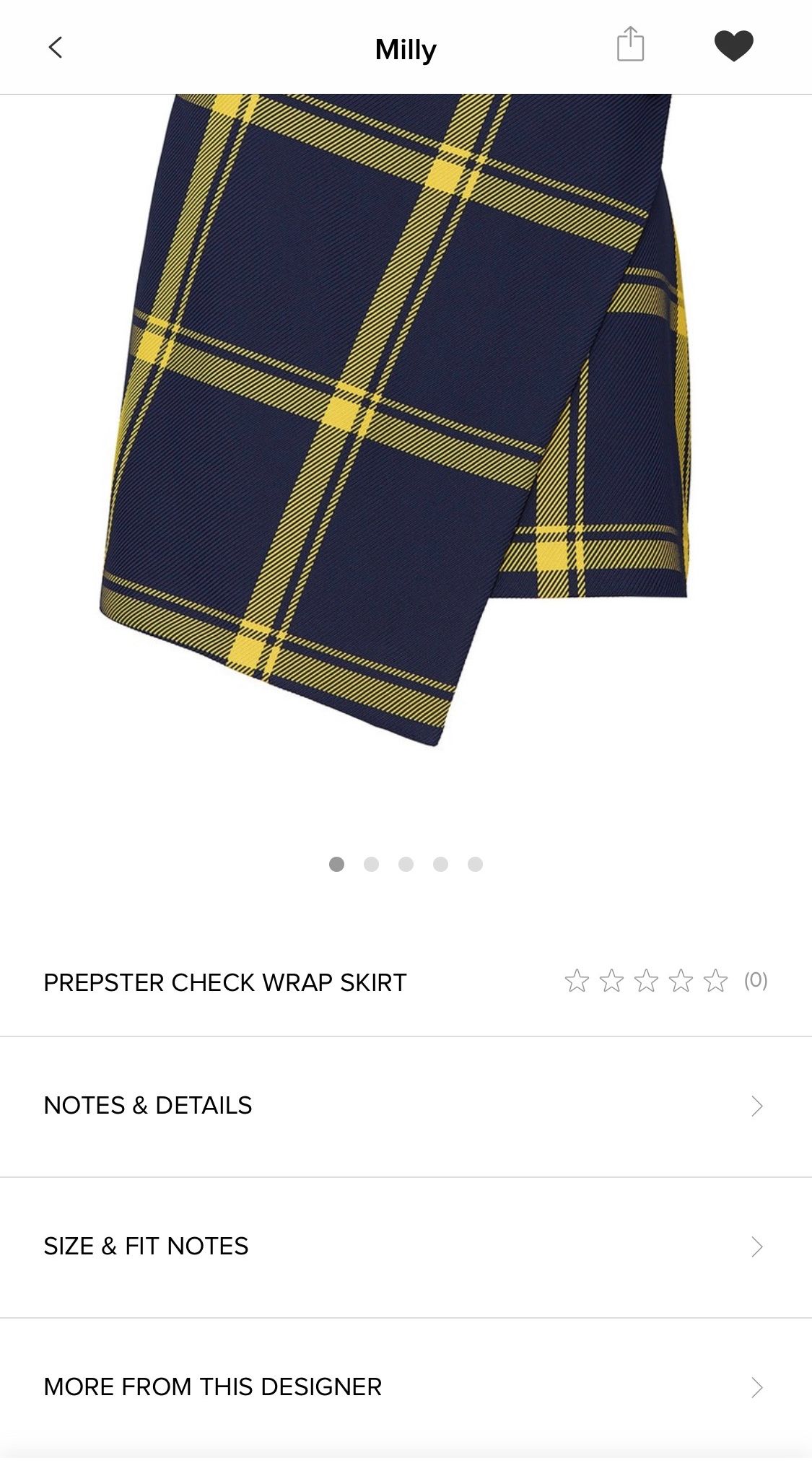Share this Milly skirt
The height and width of the screenshot is (1463, 812).
[x=630, y=45]
